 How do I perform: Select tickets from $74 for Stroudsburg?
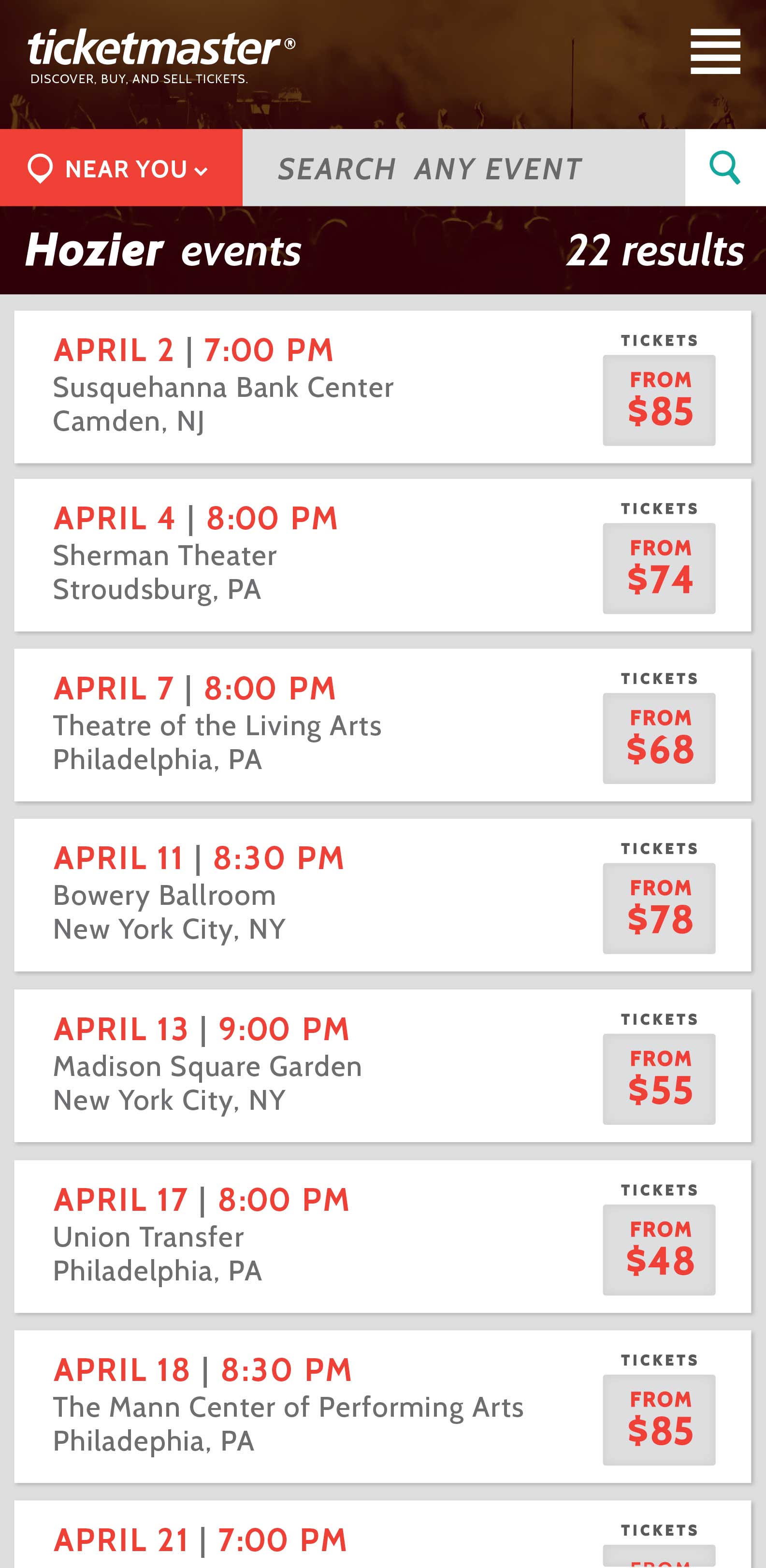click(x=659, y=568)
